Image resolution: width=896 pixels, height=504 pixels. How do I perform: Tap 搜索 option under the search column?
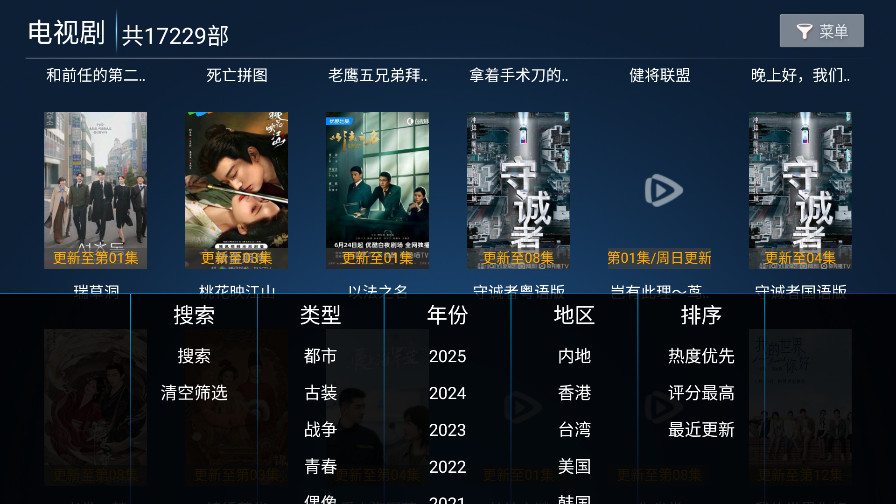point(194,356)
